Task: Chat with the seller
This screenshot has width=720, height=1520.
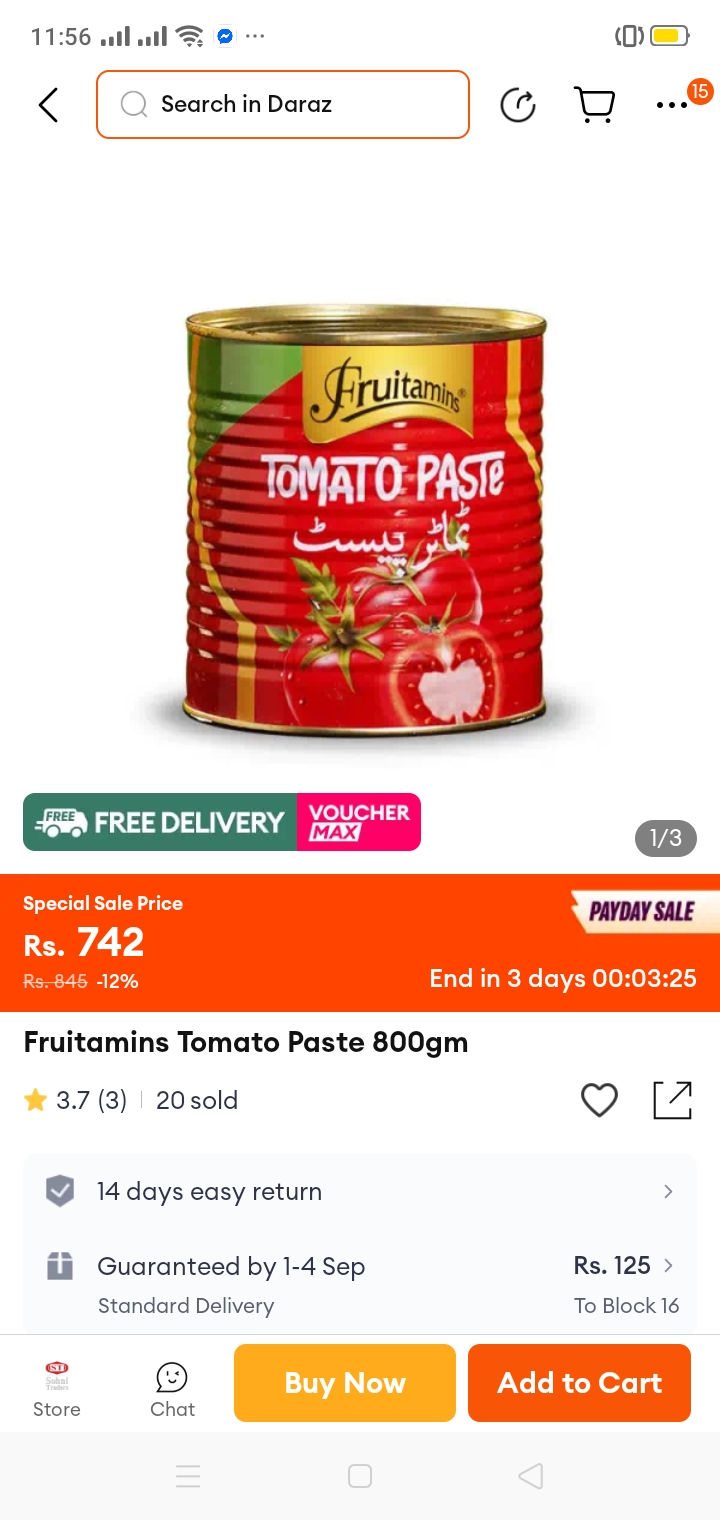Action: (x=172, y=1388)
